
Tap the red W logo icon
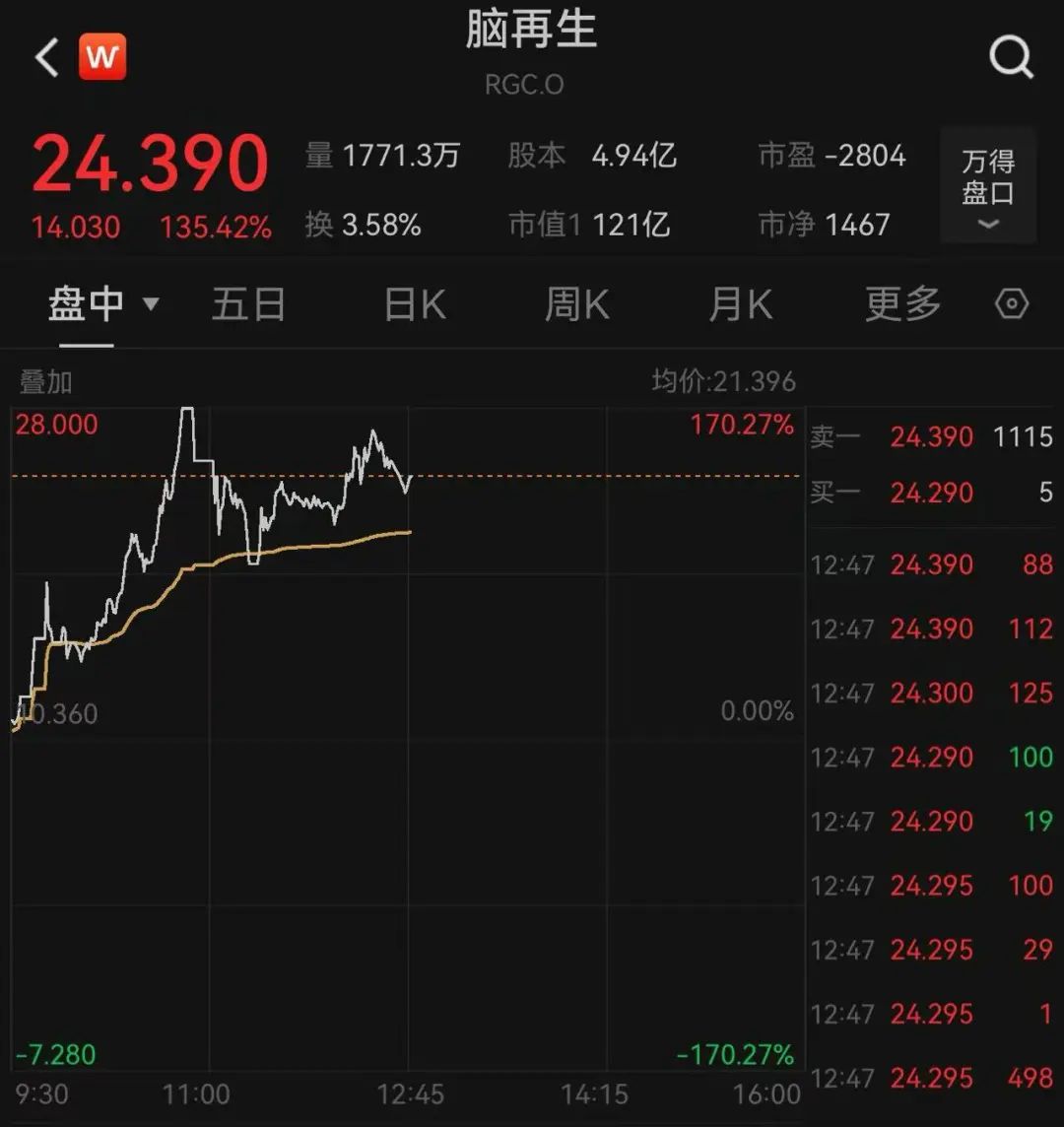[102, 57]
